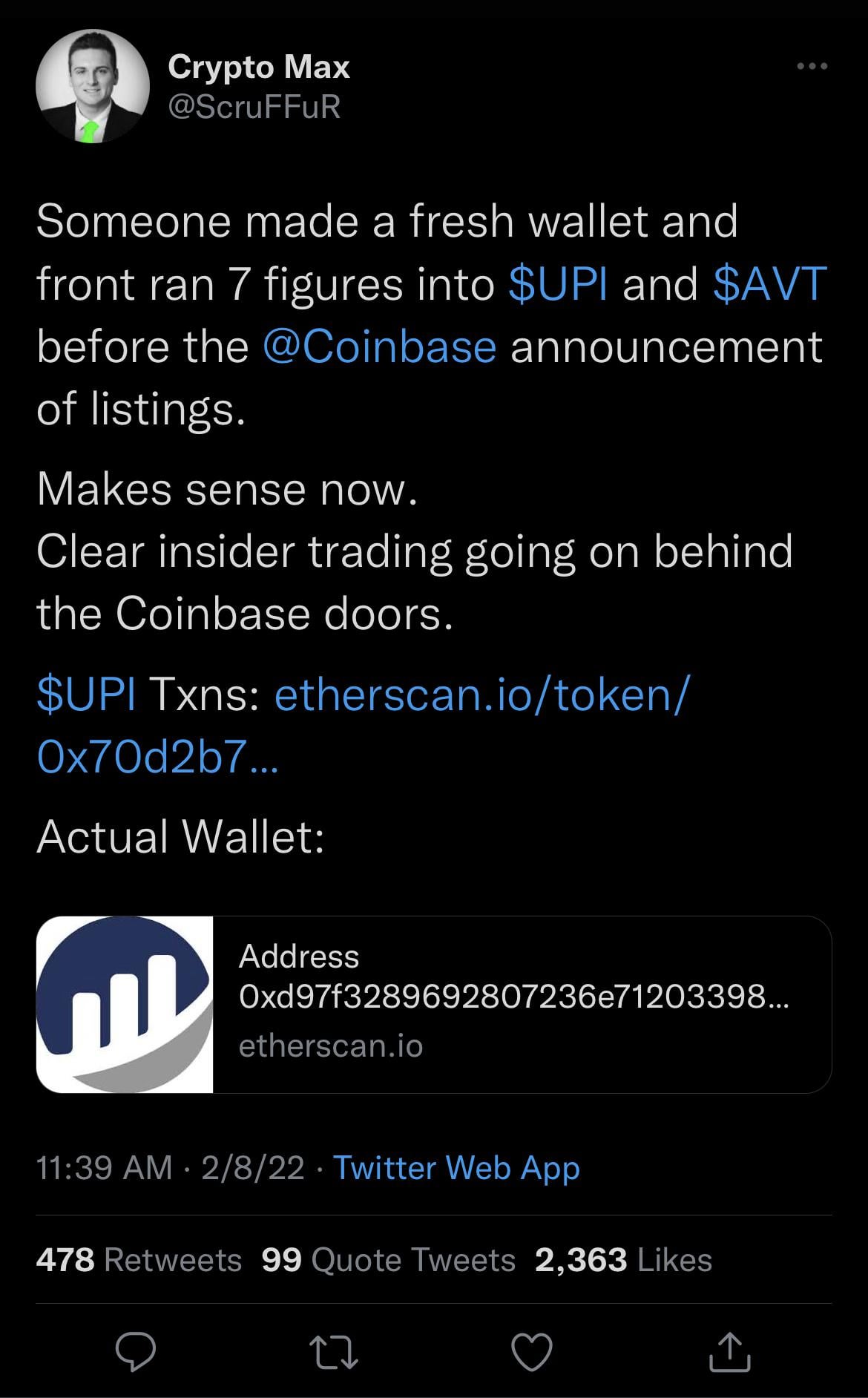Open the @ScruFFuR handle
The image size is (868, 1398).
(254, 108)
